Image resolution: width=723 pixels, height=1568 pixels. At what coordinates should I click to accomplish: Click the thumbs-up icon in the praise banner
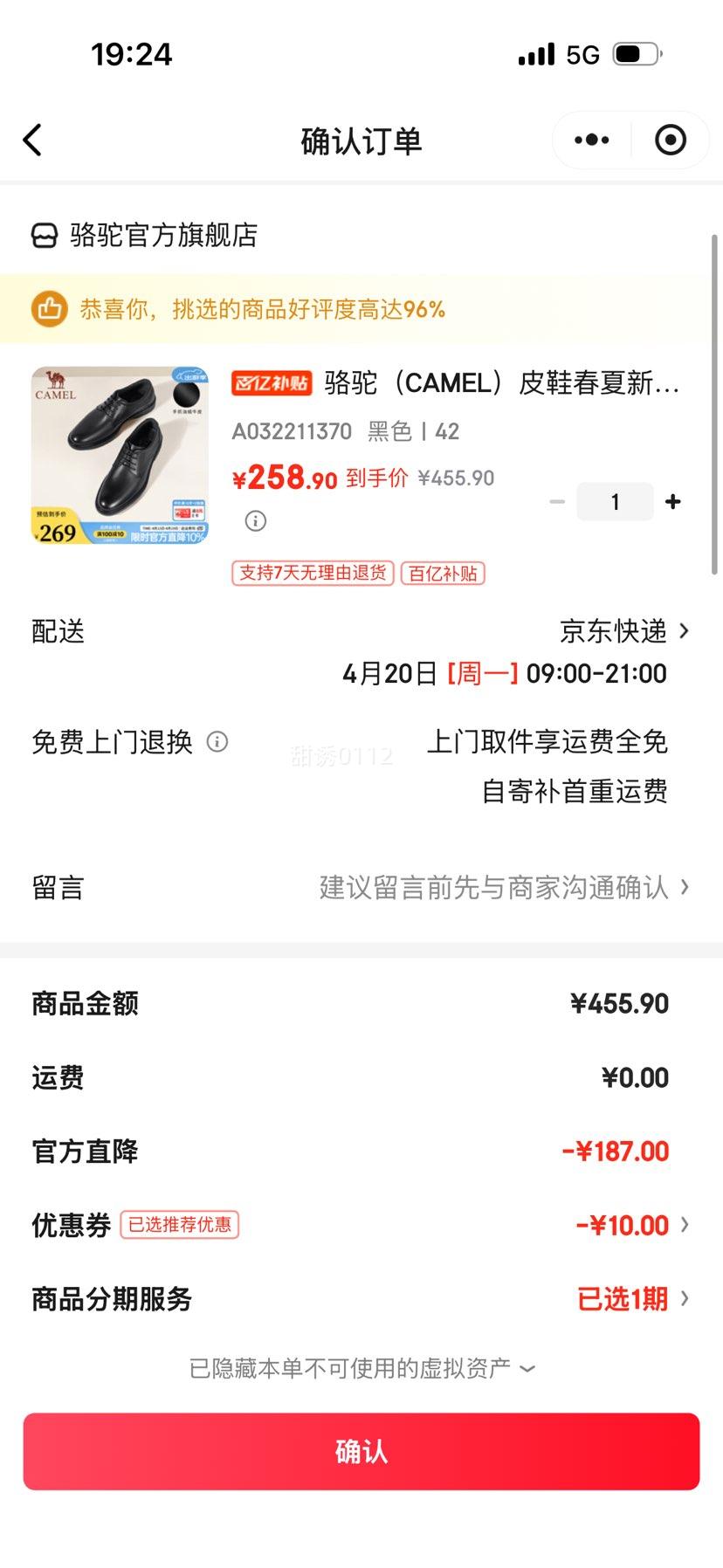[50, 309]
